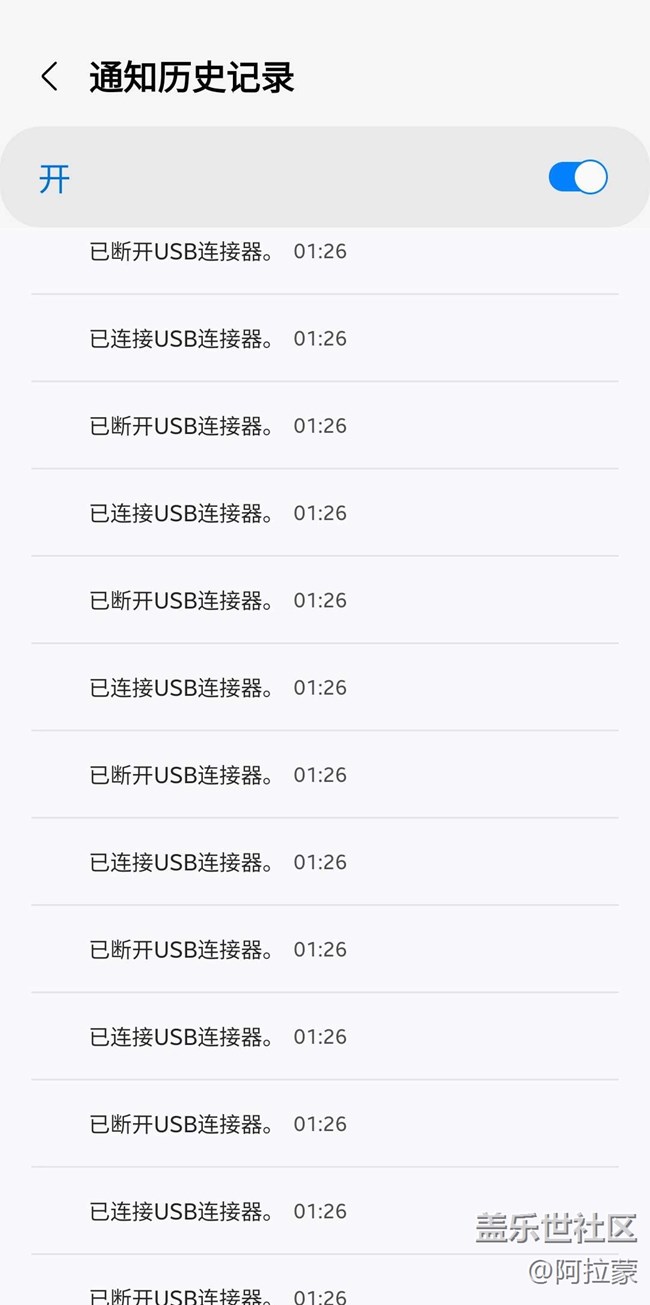
Task: Go back from notification history
Action: pyautogui.click(x=49, y=77)
